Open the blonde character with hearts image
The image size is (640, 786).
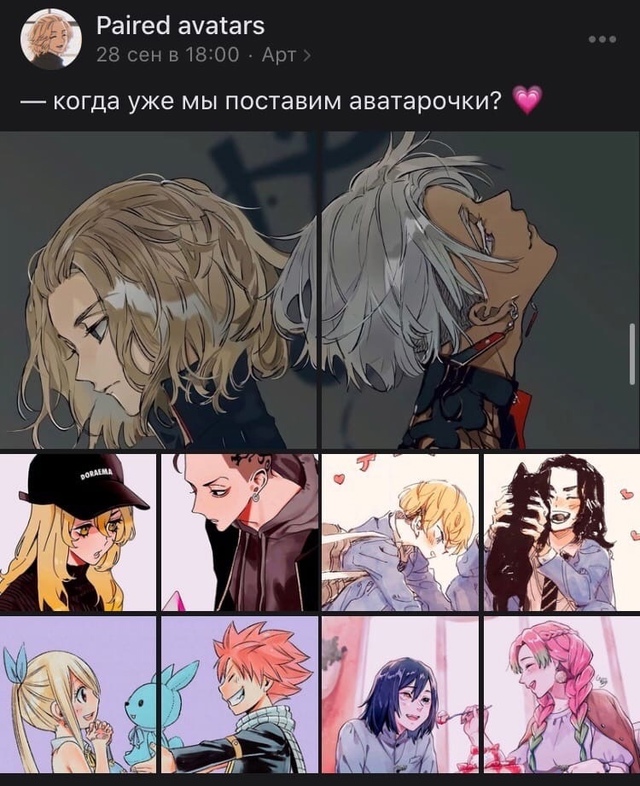pos(400,532)
